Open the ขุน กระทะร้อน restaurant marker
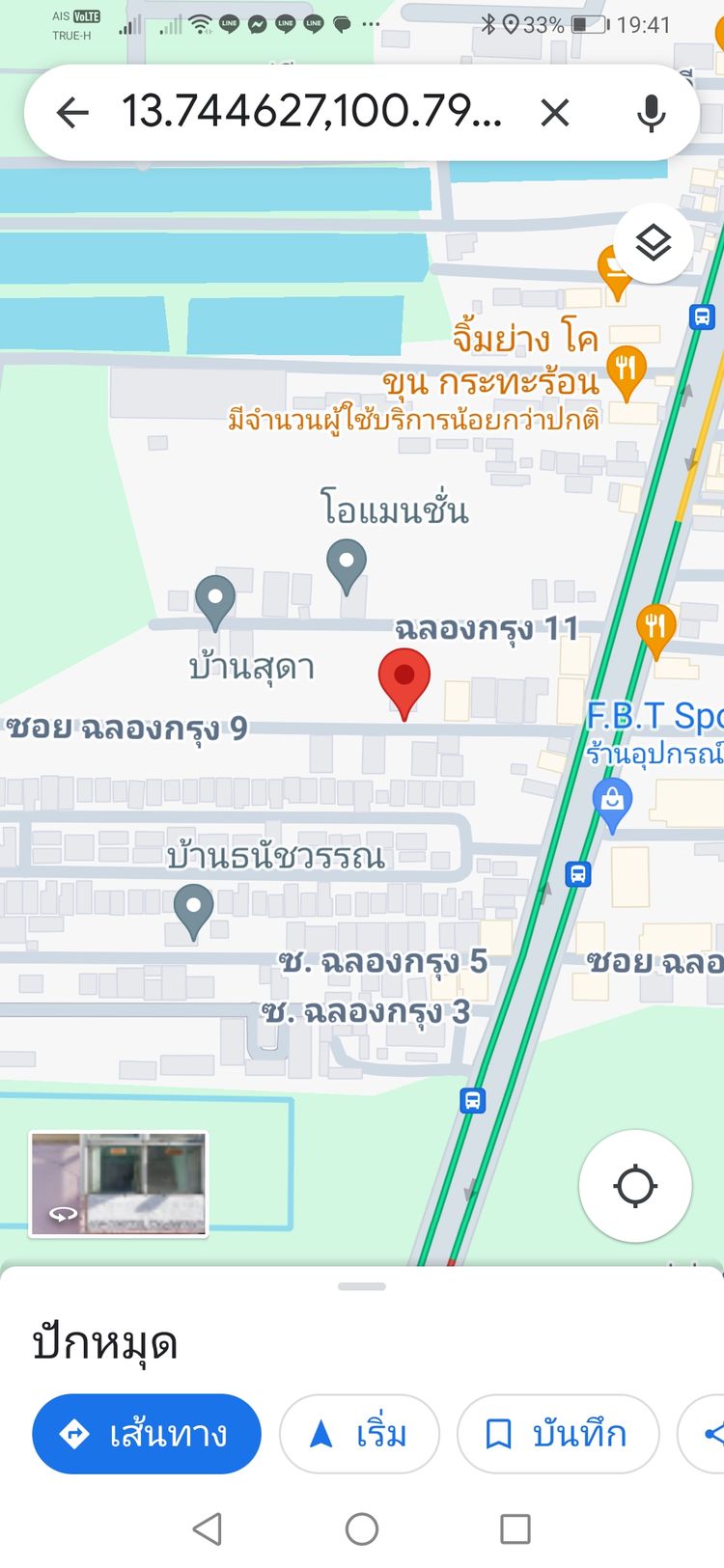The width and height of the screenshot is (724, 1568). 627,371
